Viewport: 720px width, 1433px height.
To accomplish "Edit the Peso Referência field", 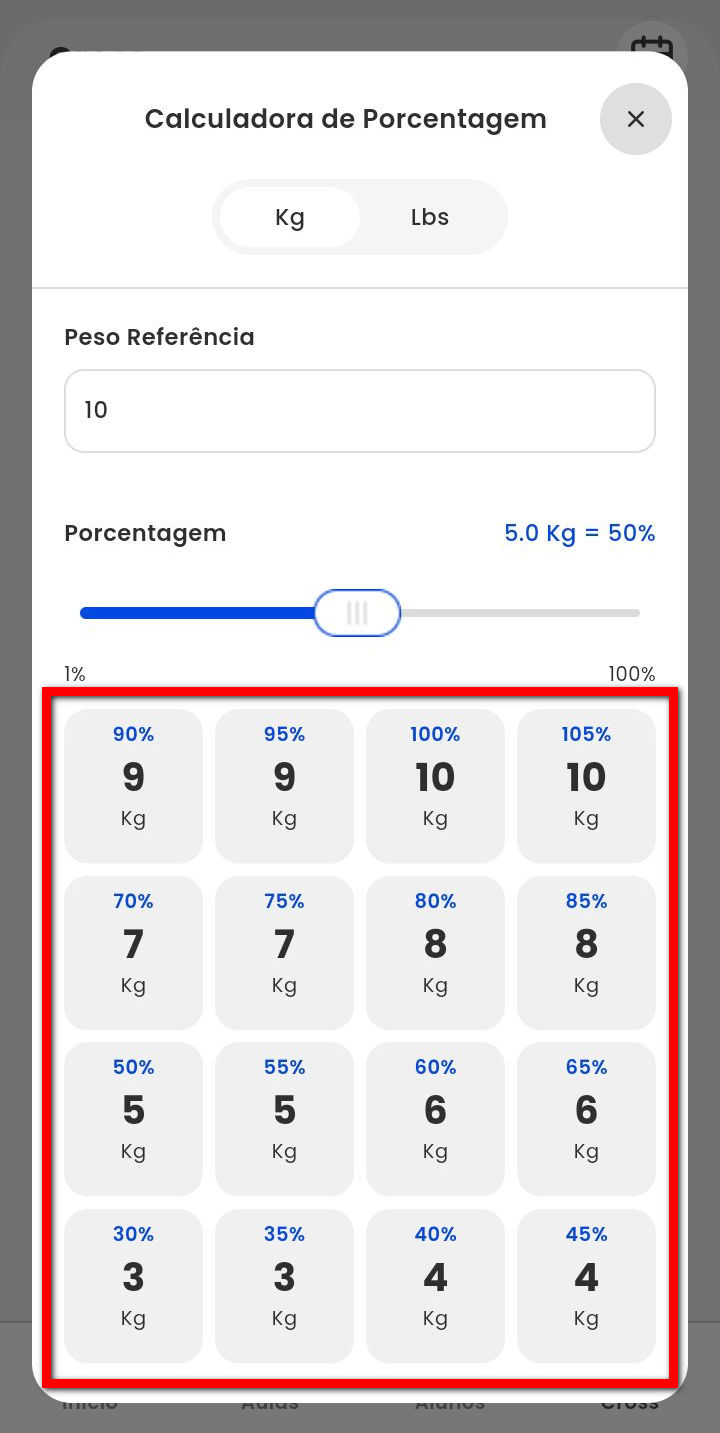I will [360, 411].
